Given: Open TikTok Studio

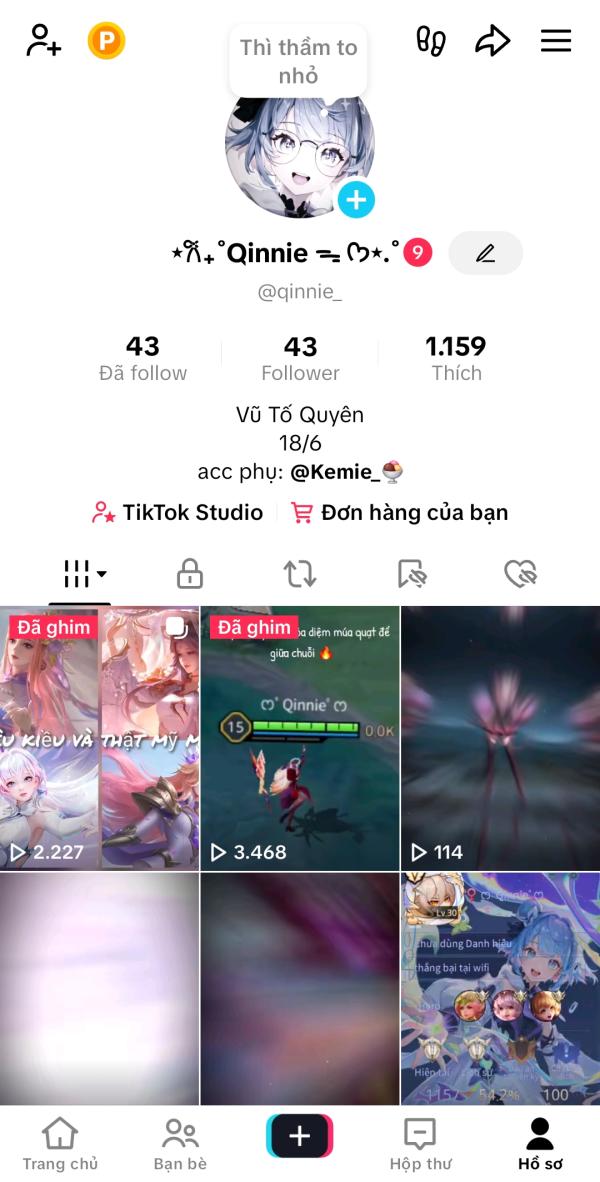Looking at the screenshot, I should tap(177, 513).
